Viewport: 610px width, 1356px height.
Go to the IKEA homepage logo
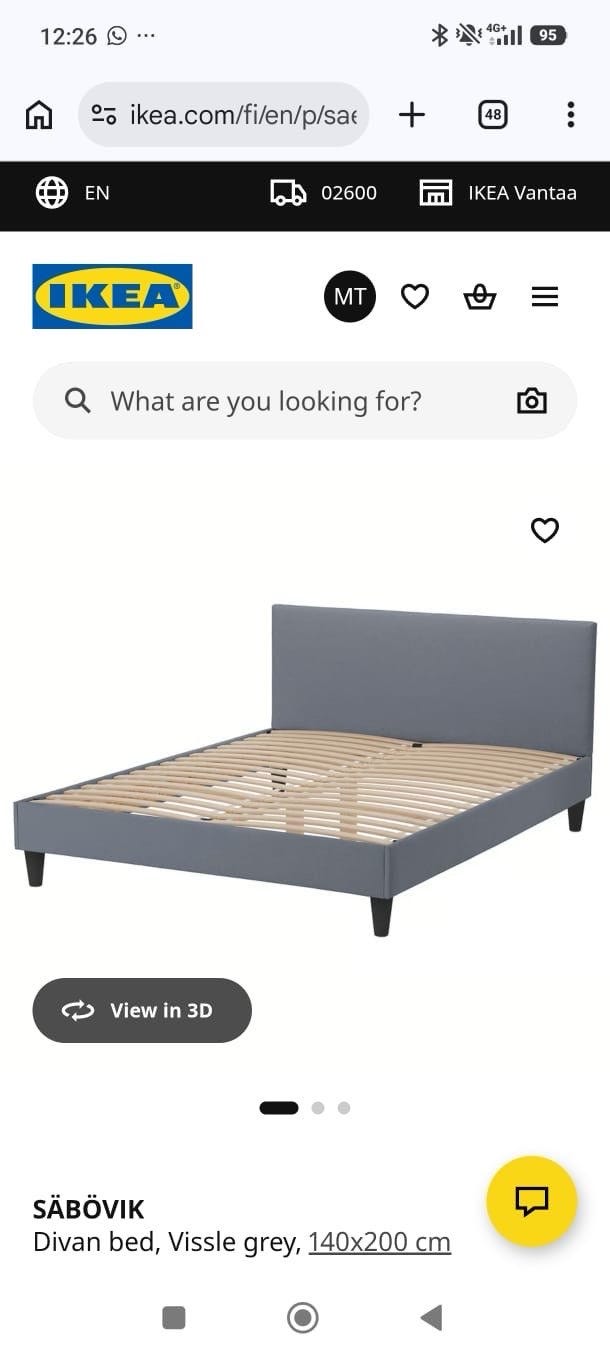click(112, 296)
